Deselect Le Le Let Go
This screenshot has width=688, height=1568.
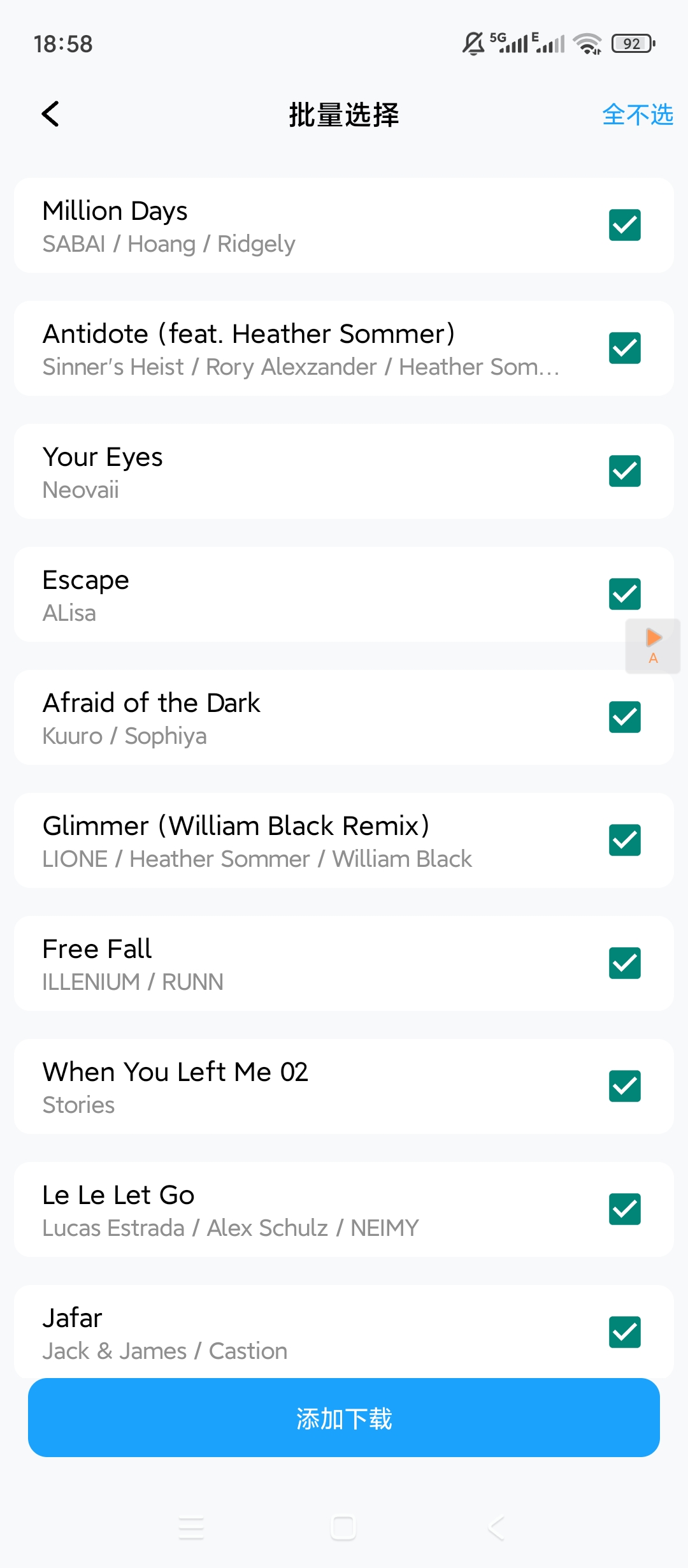pos(624,1209)
